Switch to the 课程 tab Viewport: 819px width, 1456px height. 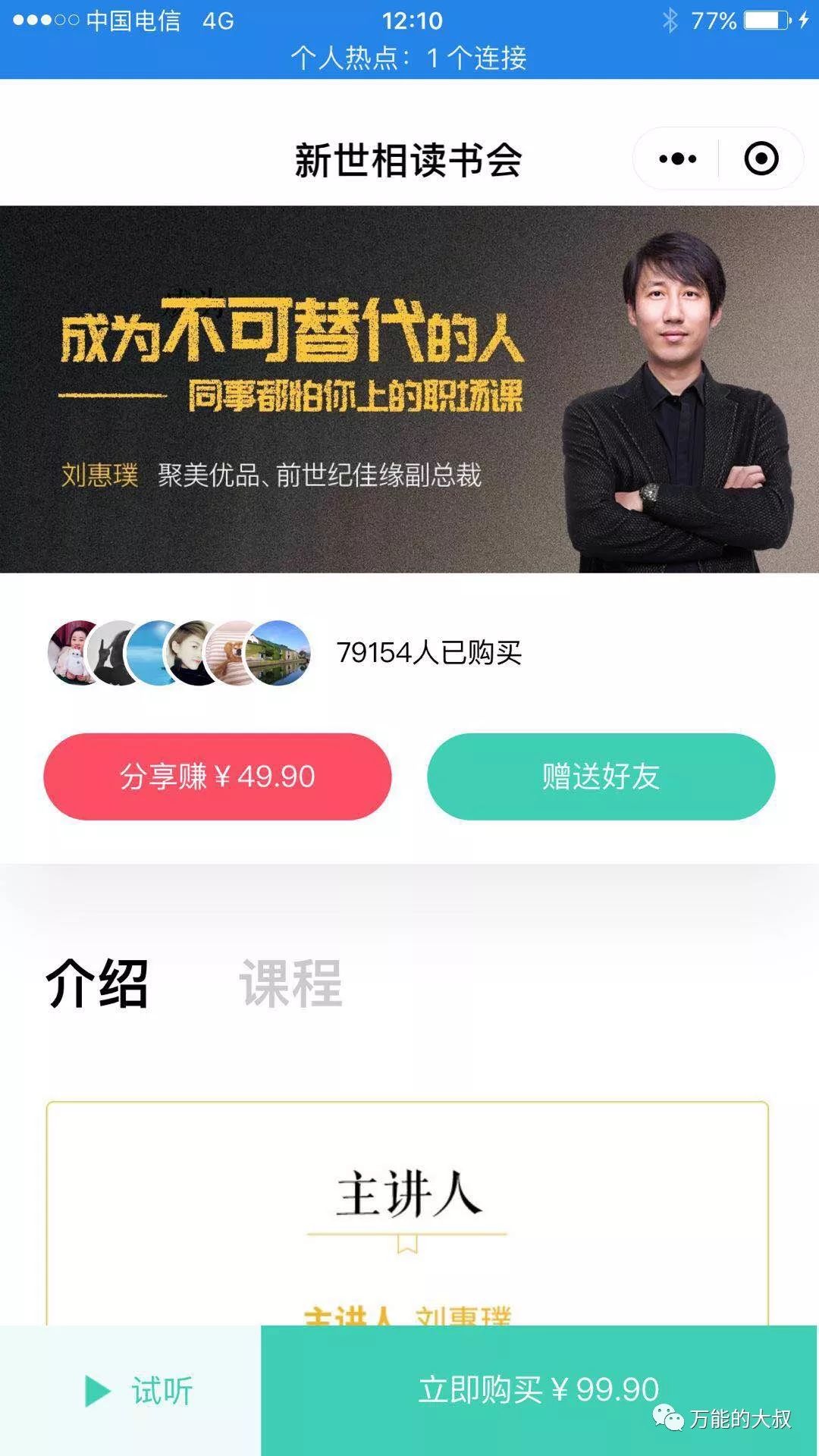[x=290, y=983]
